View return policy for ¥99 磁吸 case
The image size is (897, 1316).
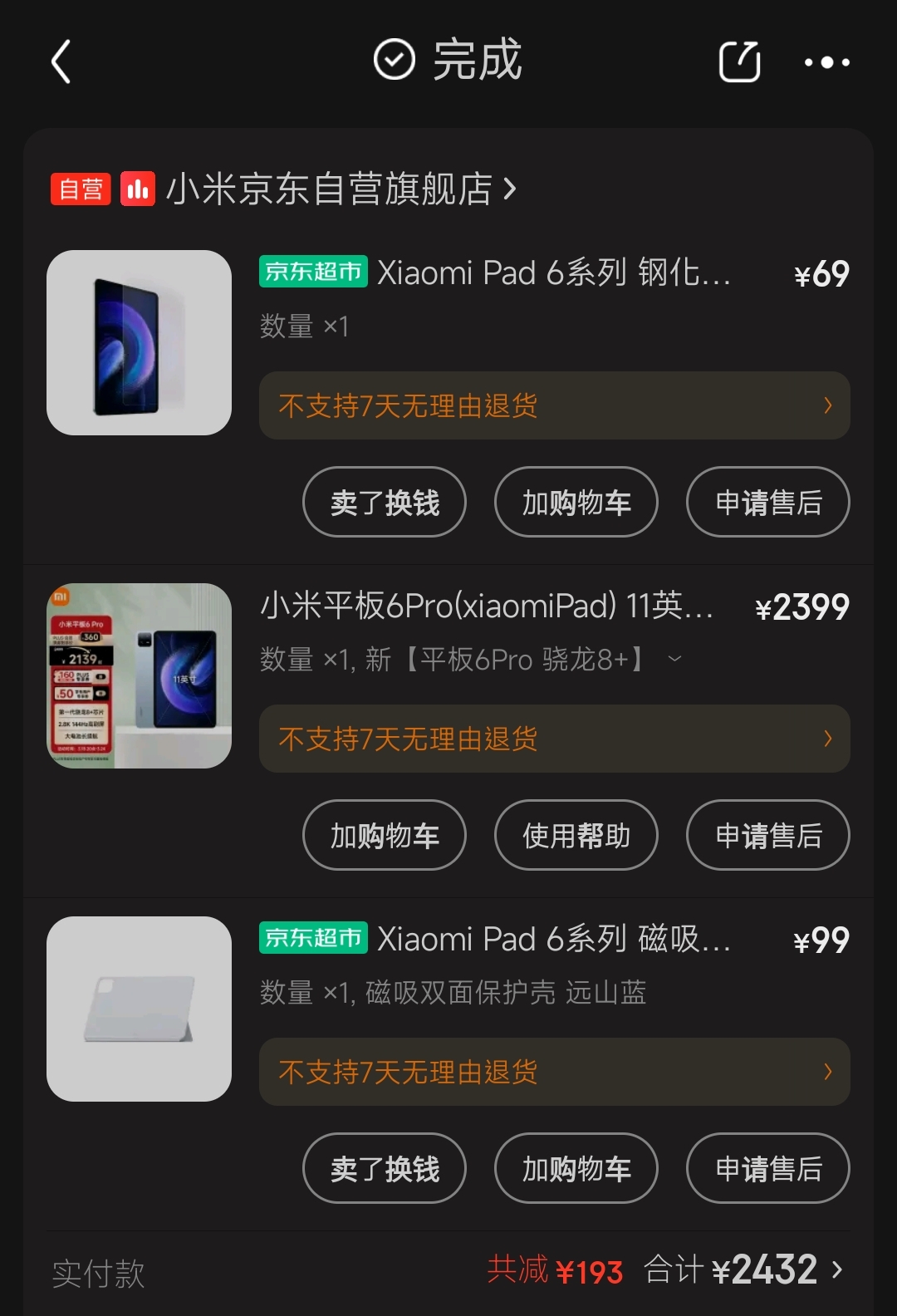[554, 1072]
